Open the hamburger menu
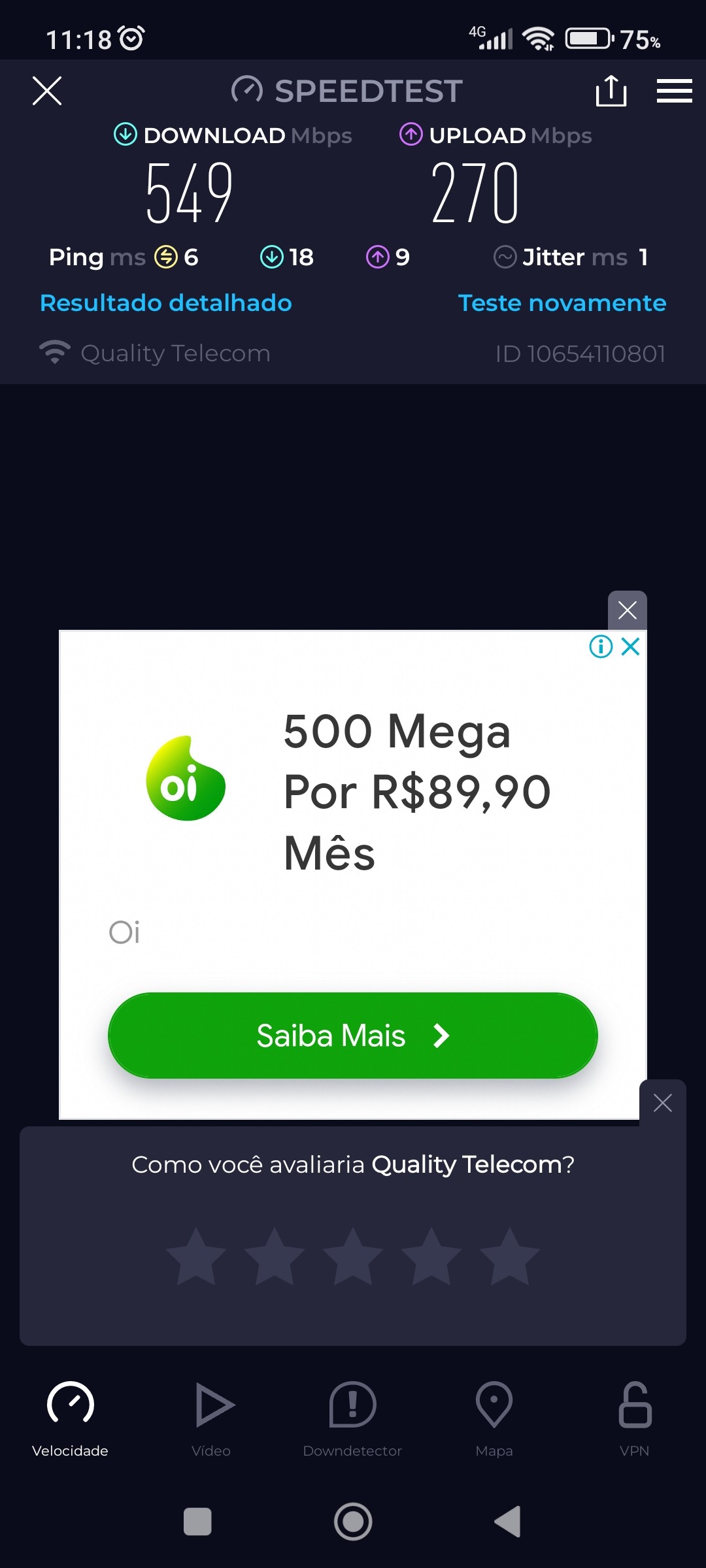 674,91
